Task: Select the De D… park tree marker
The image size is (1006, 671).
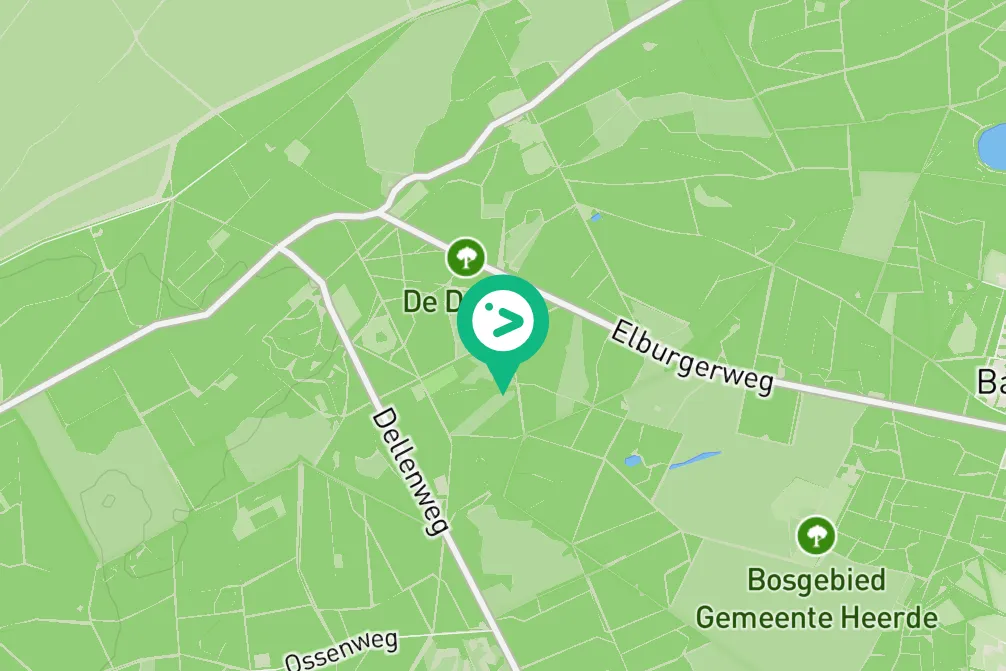Action: coord(464,257)
